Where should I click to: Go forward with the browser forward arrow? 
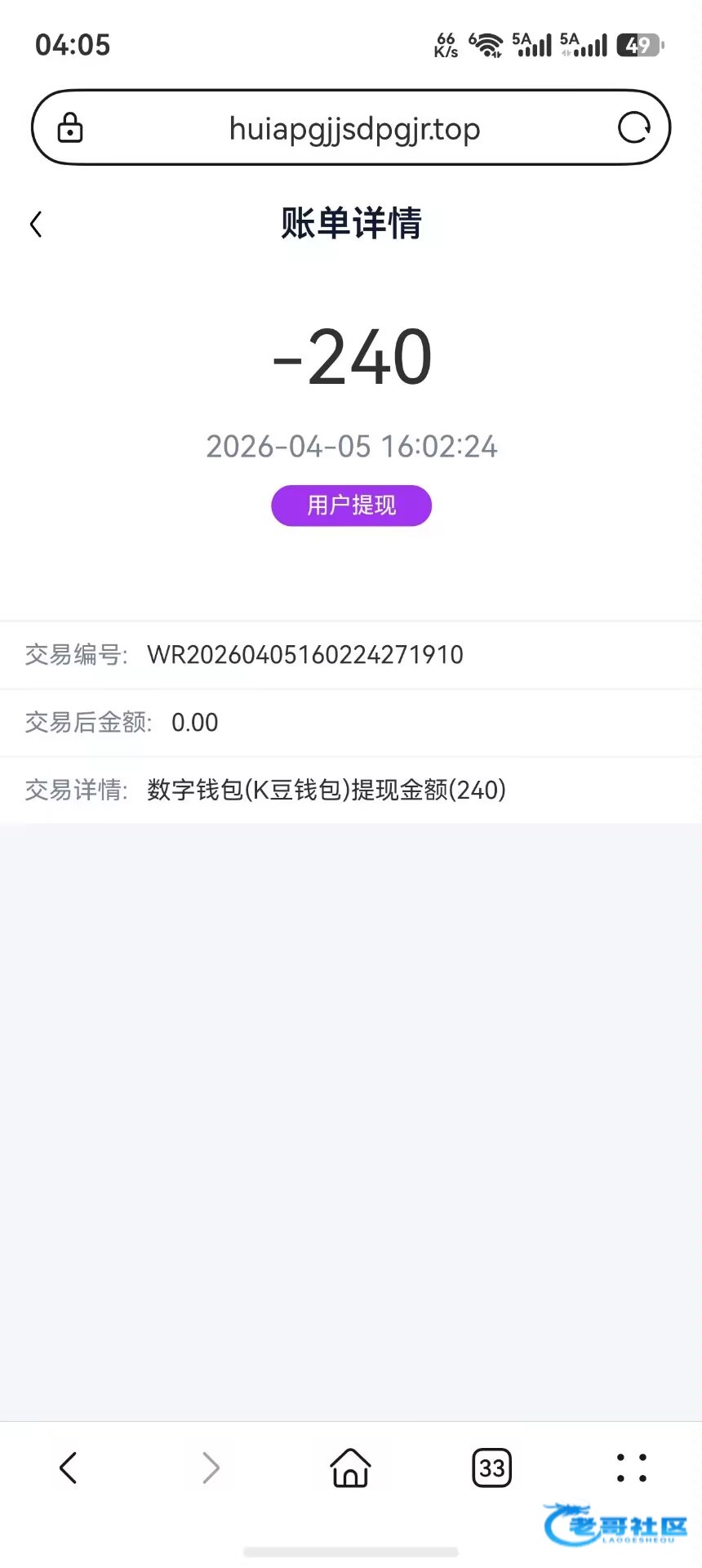coord(211,1468)
